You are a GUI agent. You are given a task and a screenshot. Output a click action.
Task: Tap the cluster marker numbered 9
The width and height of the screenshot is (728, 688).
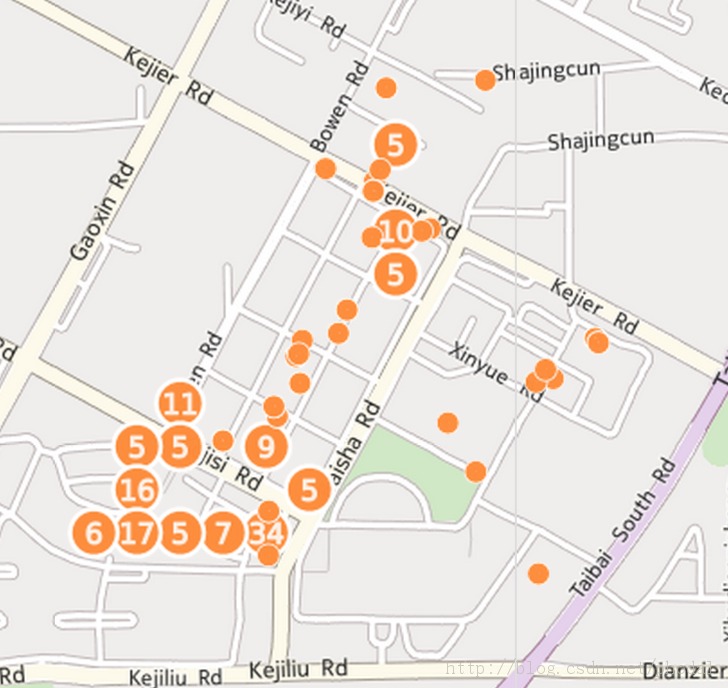coord(266,446)
